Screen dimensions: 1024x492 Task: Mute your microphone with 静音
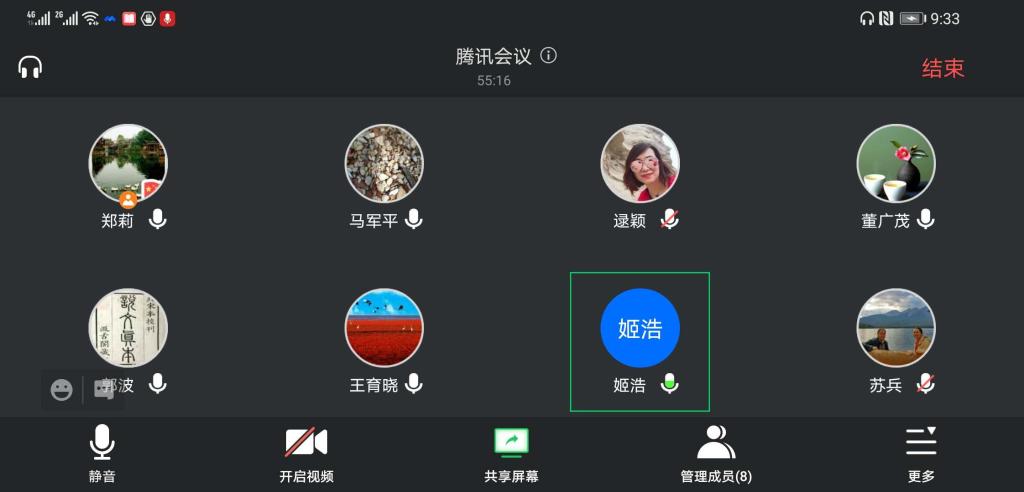coord(102,453)
